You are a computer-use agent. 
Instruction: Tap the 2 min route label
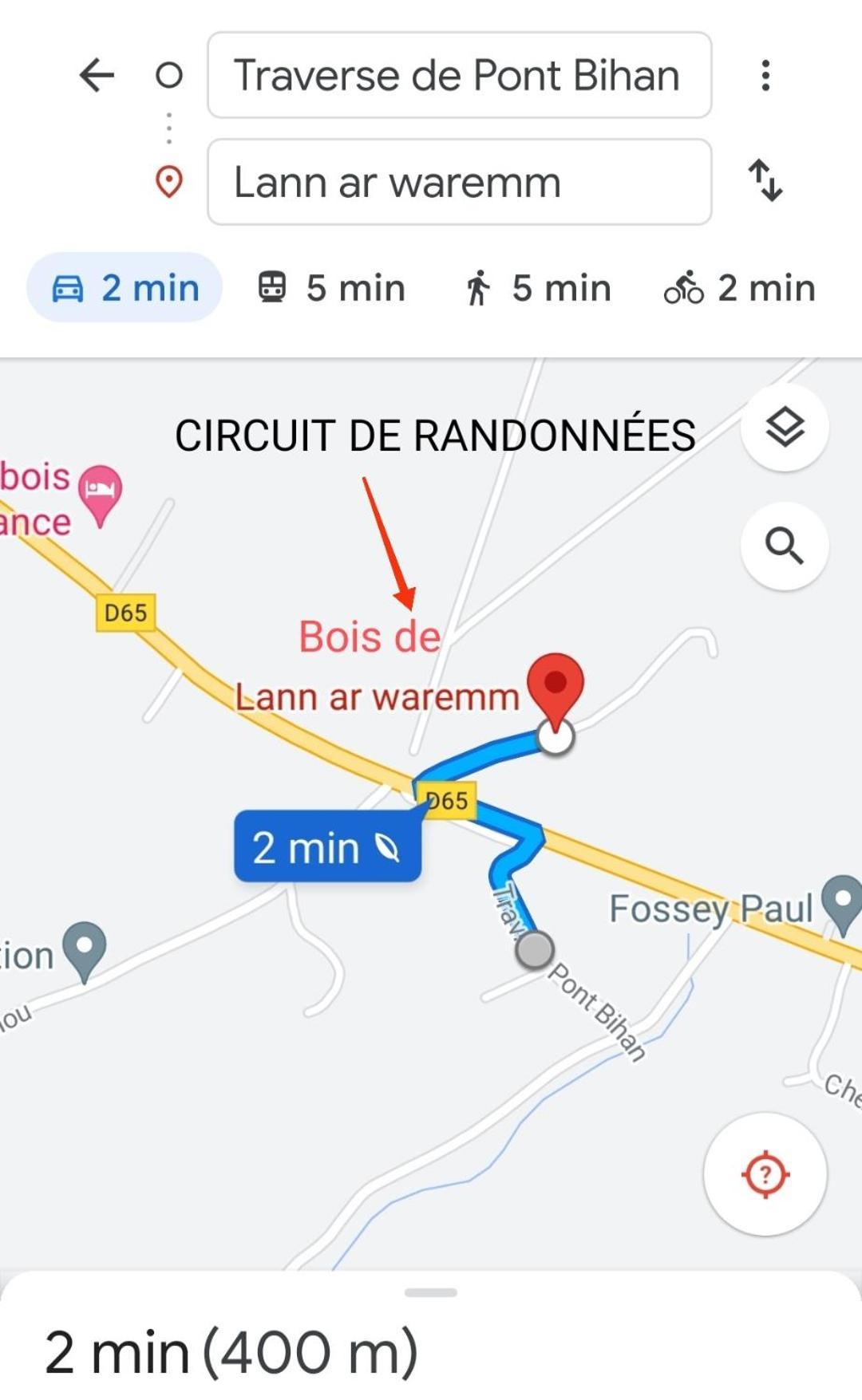pos(327,847)
